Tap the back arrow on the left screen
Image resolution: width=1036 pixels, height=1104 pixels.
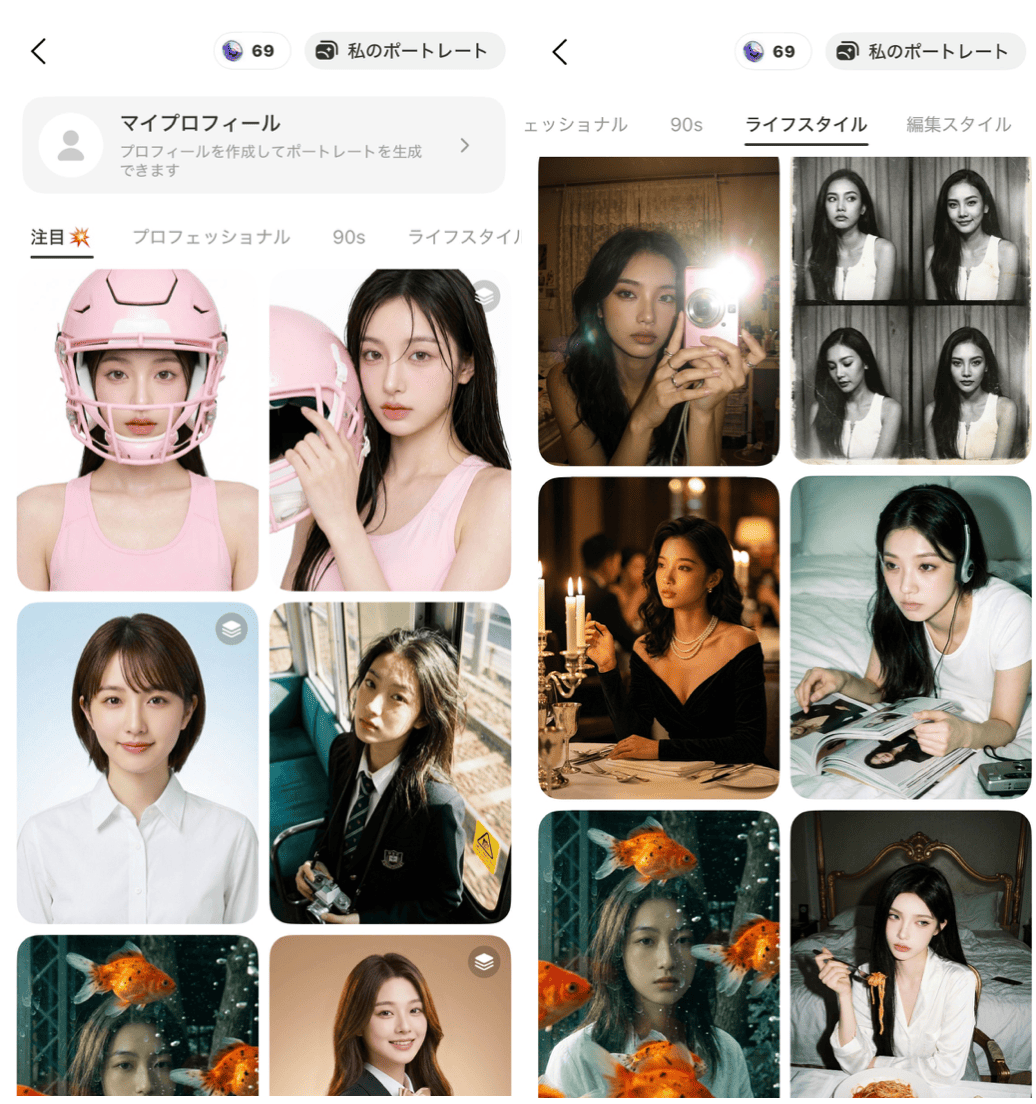click(38, 51)
